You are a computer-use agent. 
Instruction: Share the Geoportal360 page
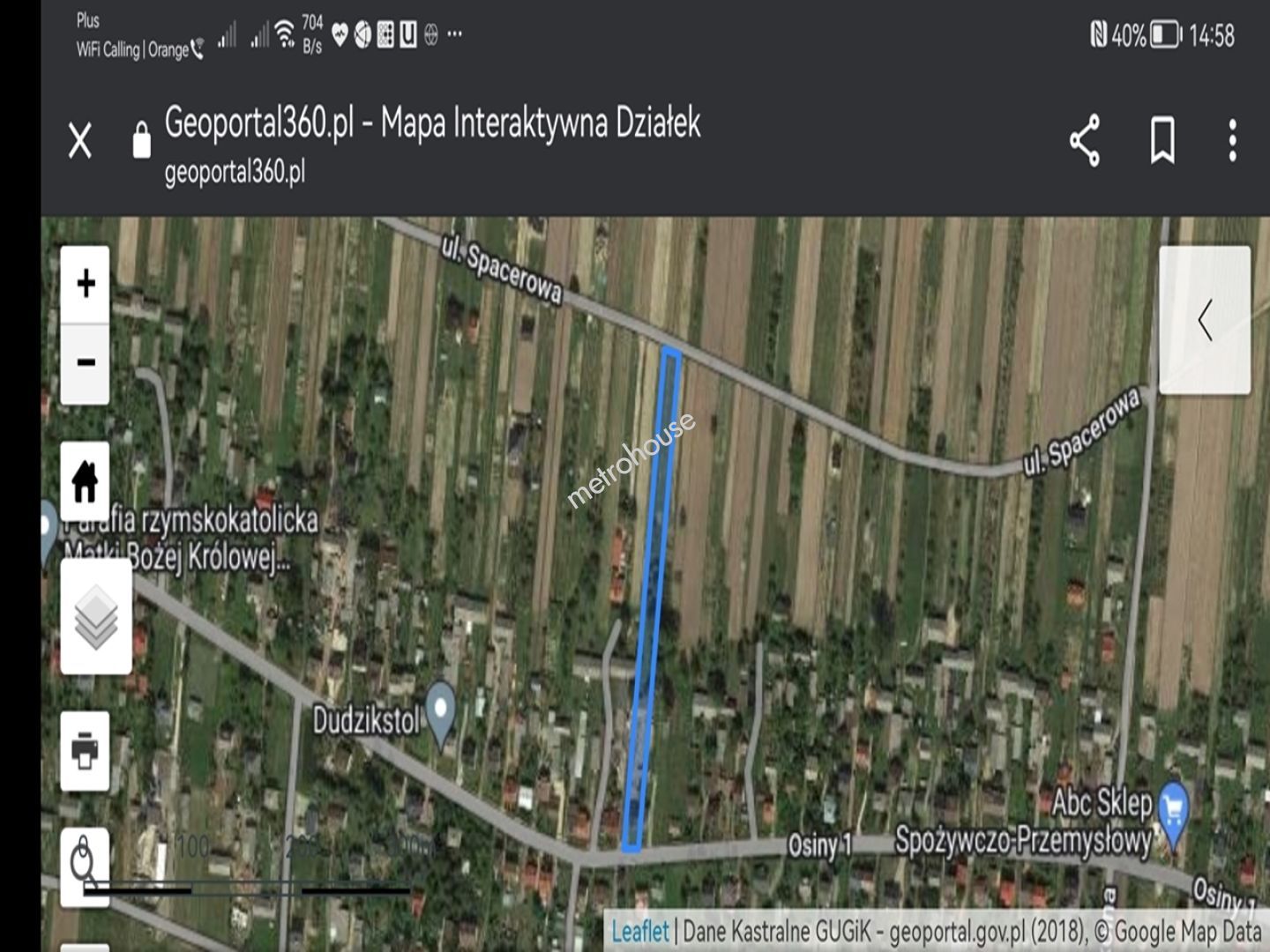coord(1084,140)
